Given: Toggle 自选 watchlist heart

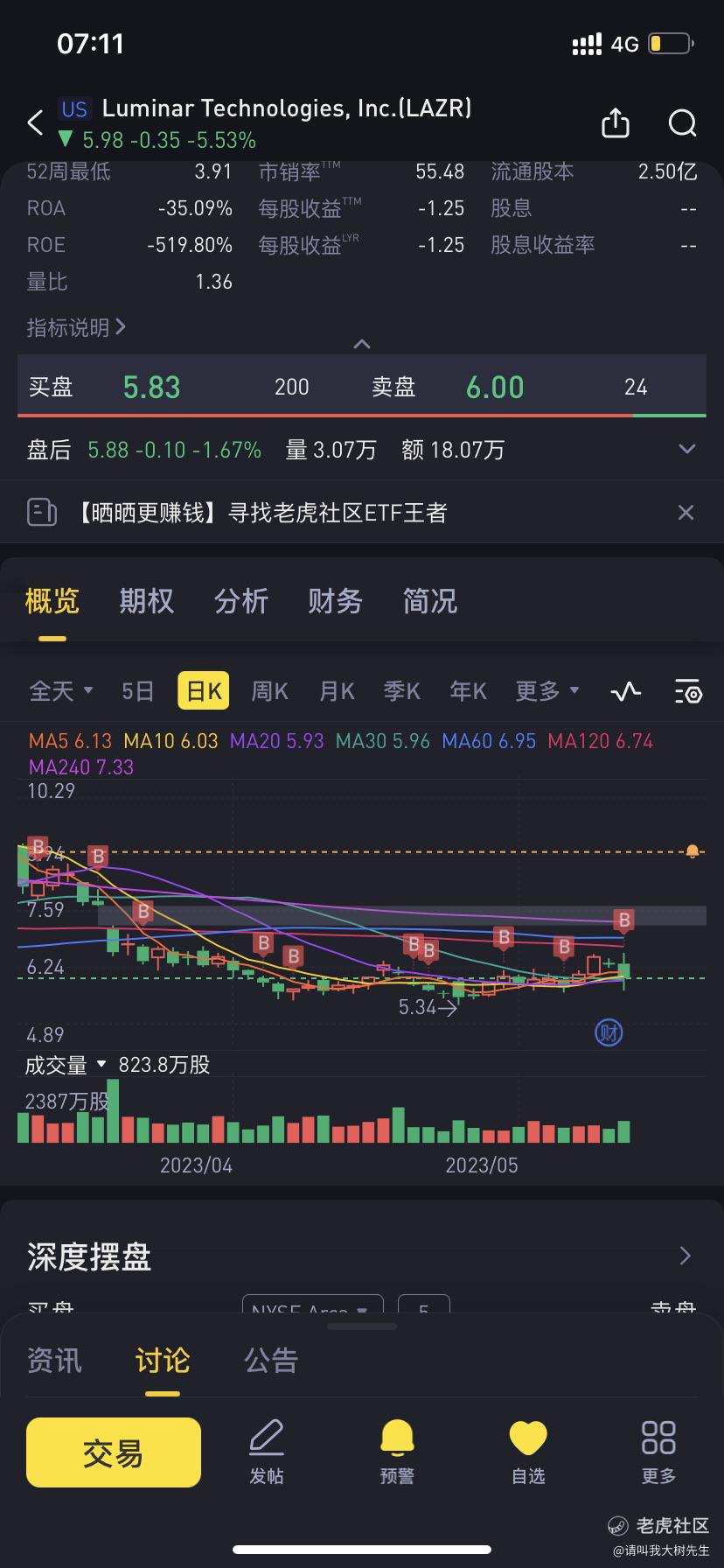Looking at the screenshot, I should click(x=527, y=1453).
